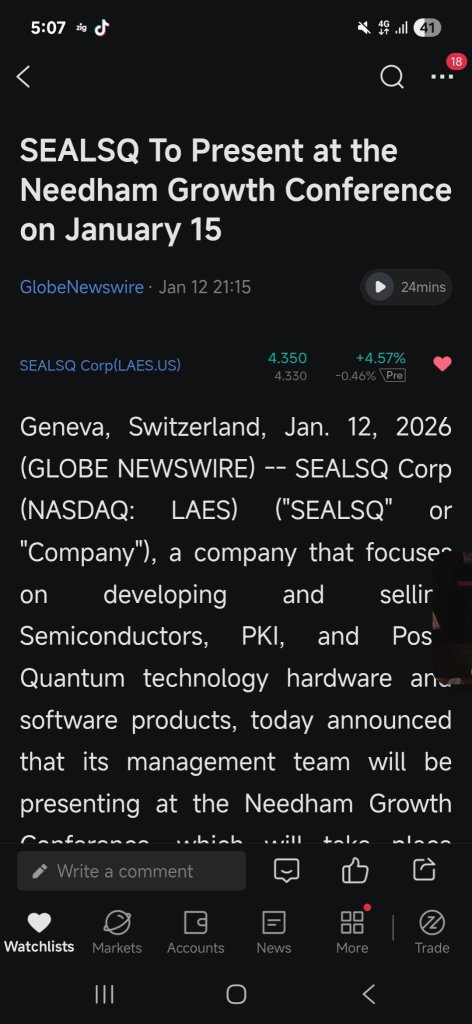Open the GlobeNewswire source link
The image size is (472, 1024).
point(82,287)
